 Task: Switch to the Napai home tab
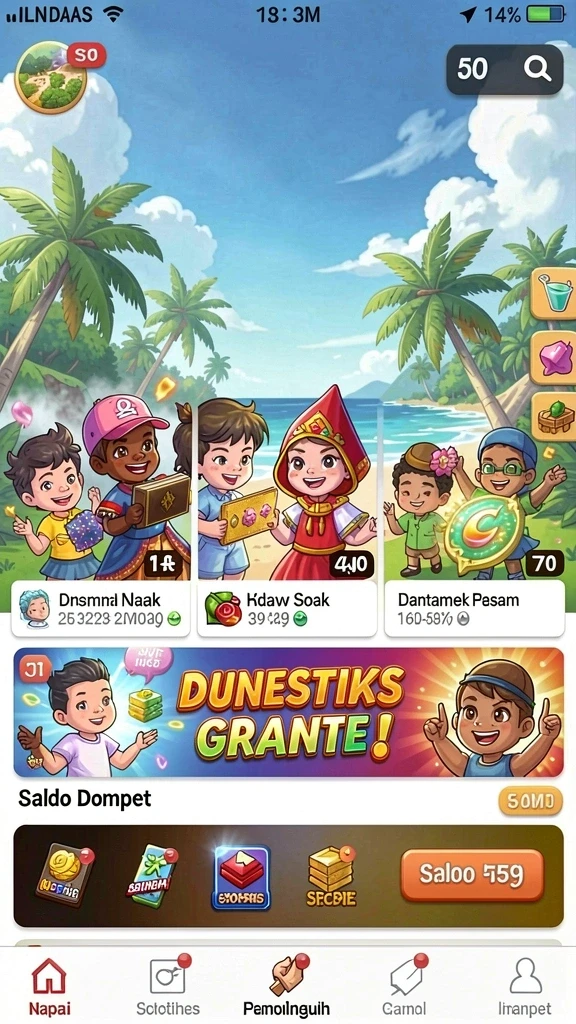[50, 987]
